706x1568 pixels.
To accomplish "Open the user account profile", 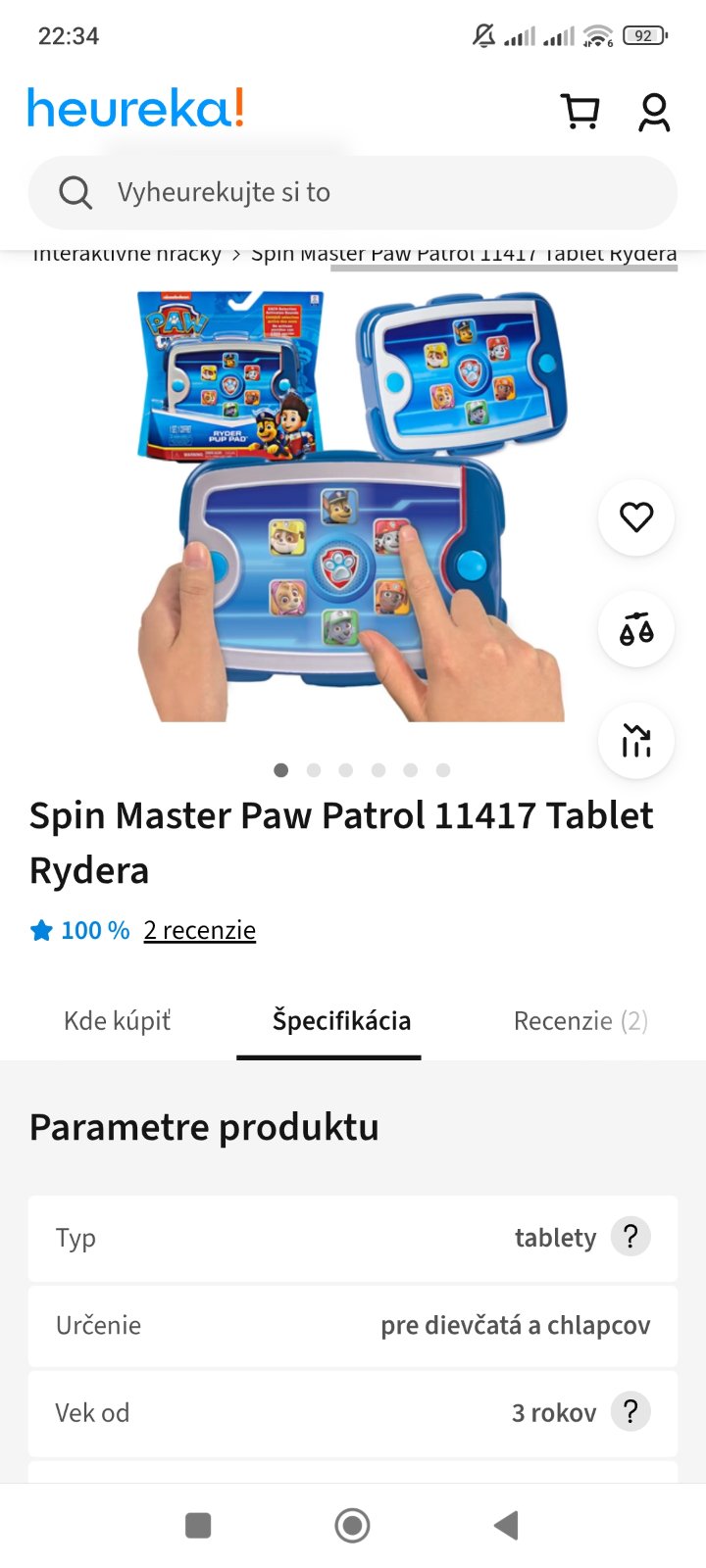I will [654, 112].
